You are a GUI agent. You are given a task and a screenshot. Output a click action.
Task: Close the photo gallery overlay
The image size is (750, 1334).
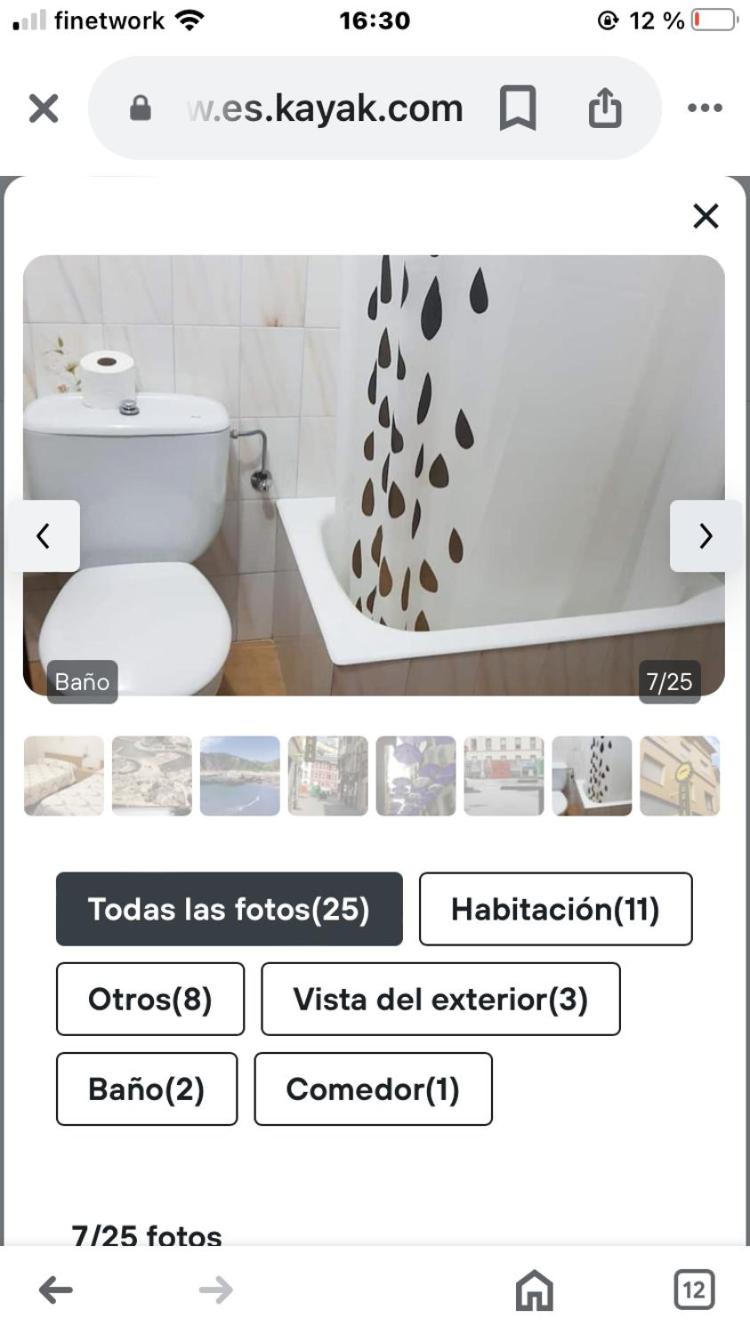pyautogui.click(x=706, y=216)
